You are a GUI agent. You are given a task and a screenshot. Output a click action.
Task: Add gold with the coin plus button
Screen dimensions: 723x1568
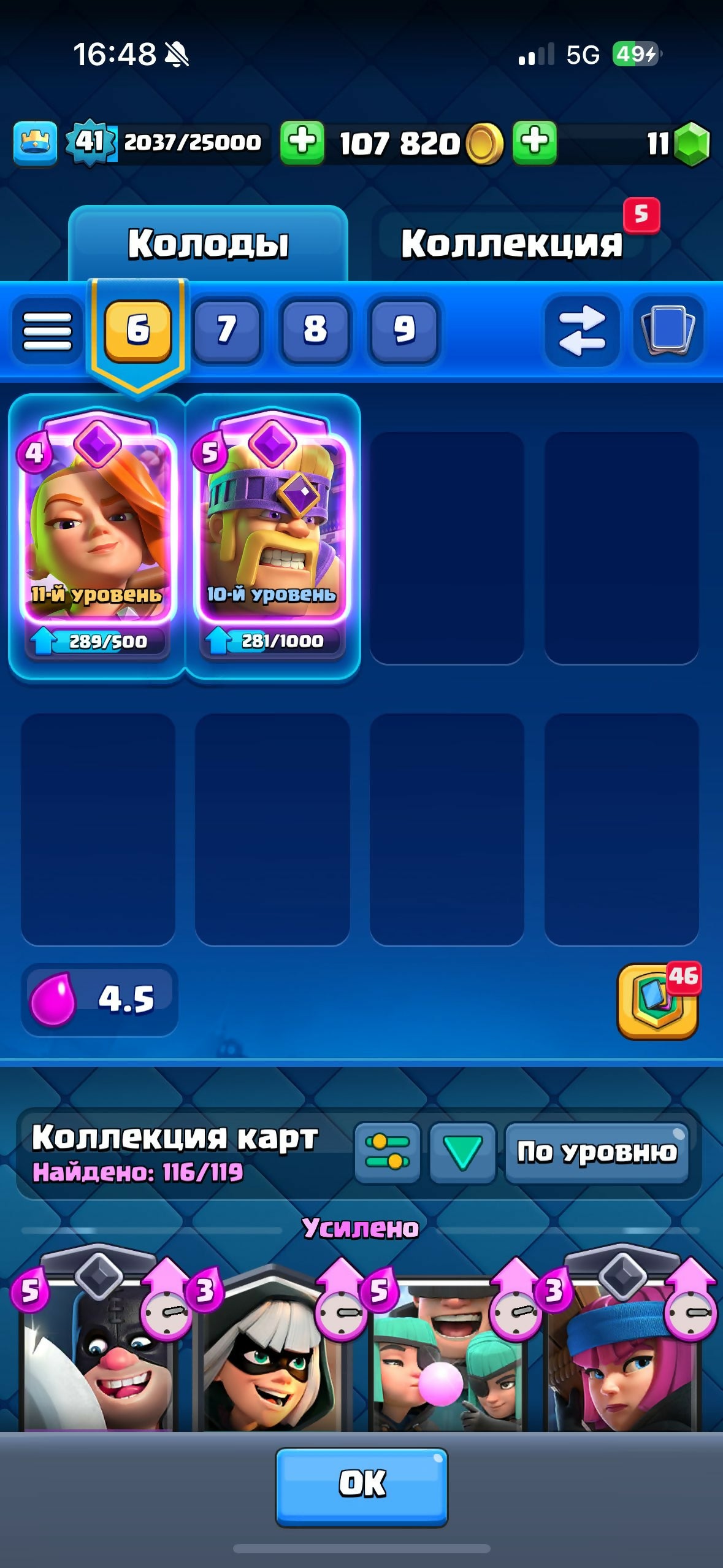(302, 142)
